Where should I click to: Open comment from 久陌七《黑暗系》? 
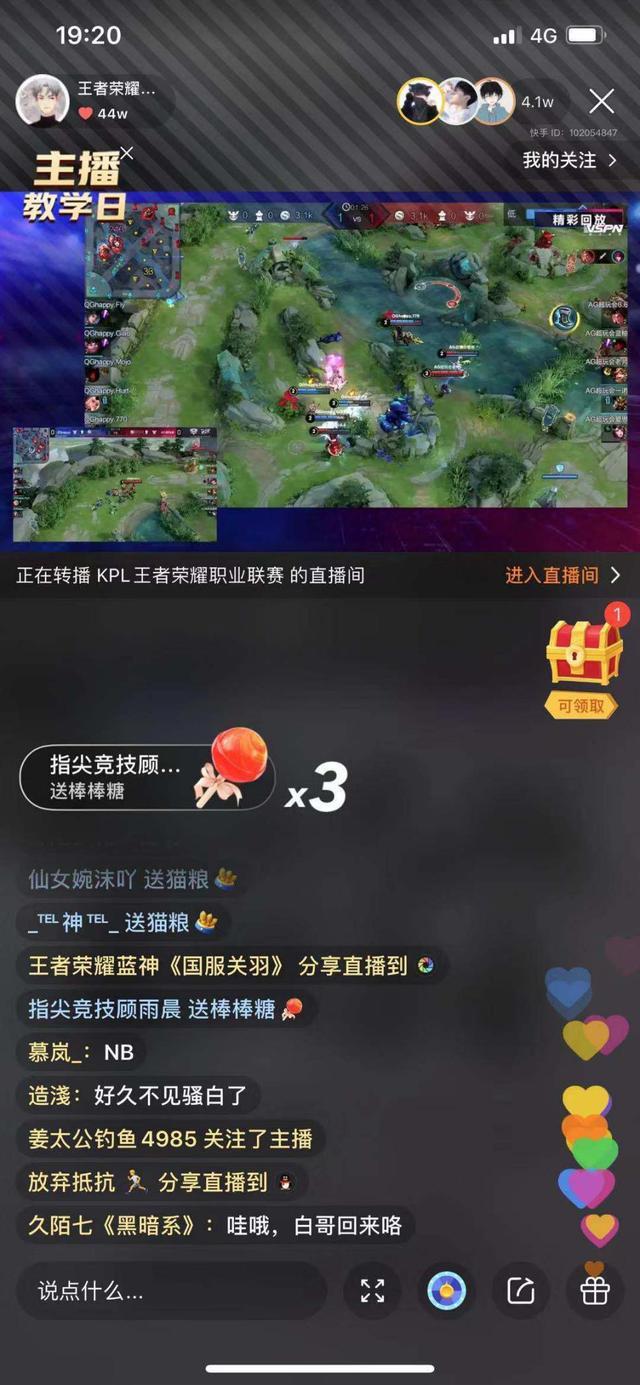[215, 1225]
